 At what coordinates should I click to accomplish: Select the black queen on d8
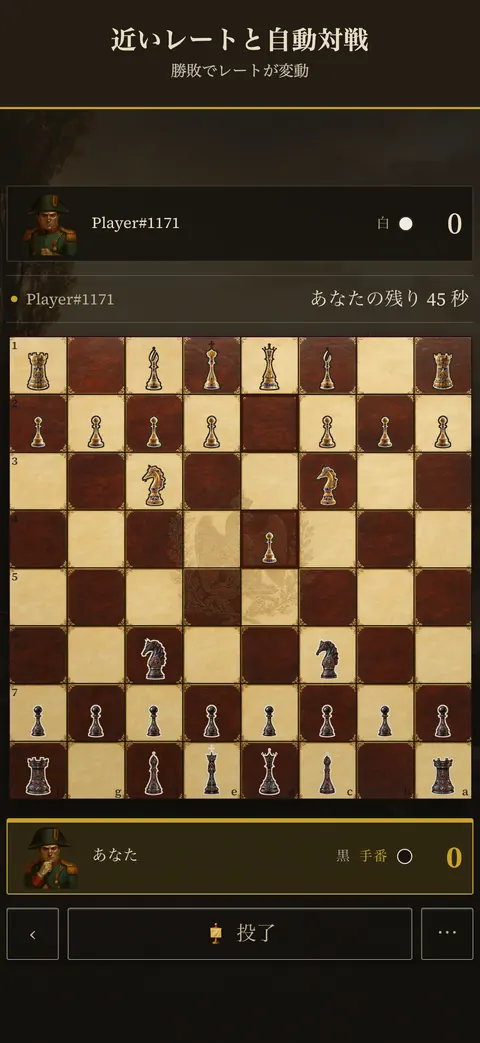click(269, 772)
